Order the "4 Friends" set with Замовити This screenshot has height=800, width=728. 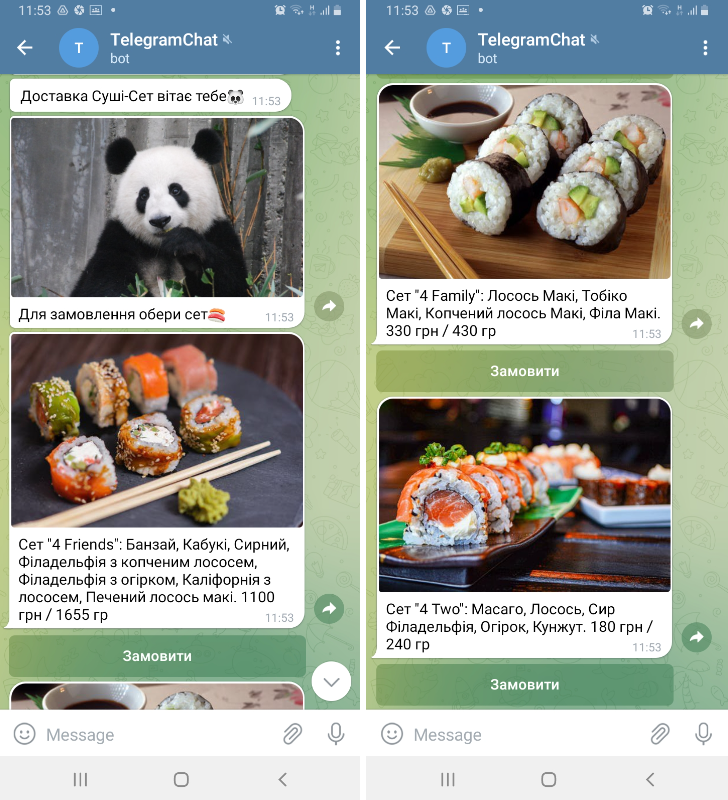[x=157, y=656]
